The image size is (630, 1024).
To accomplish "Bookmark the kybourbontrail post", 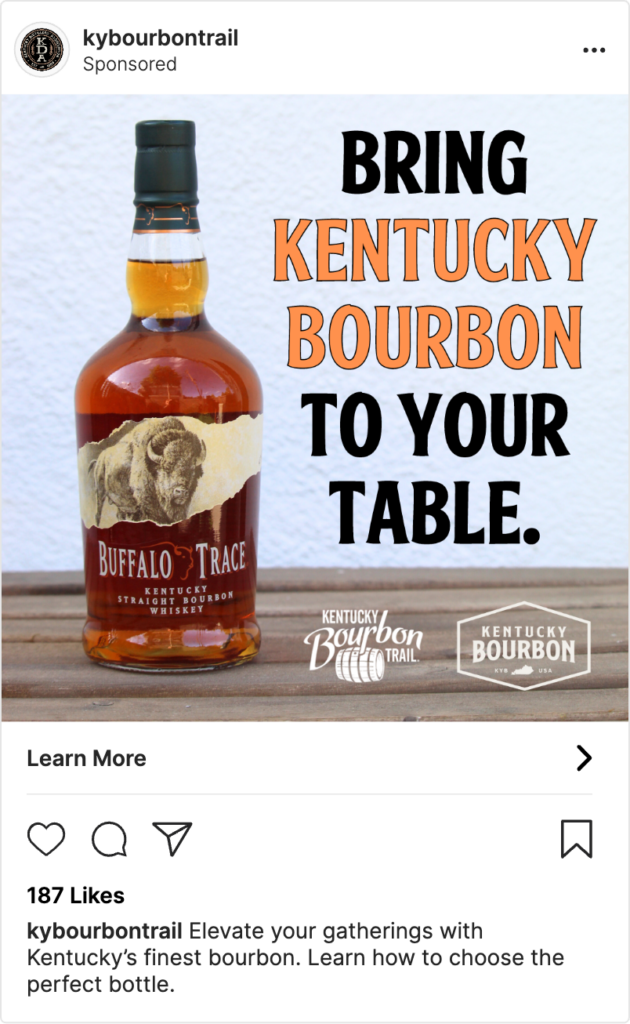I will click(576, 838).
